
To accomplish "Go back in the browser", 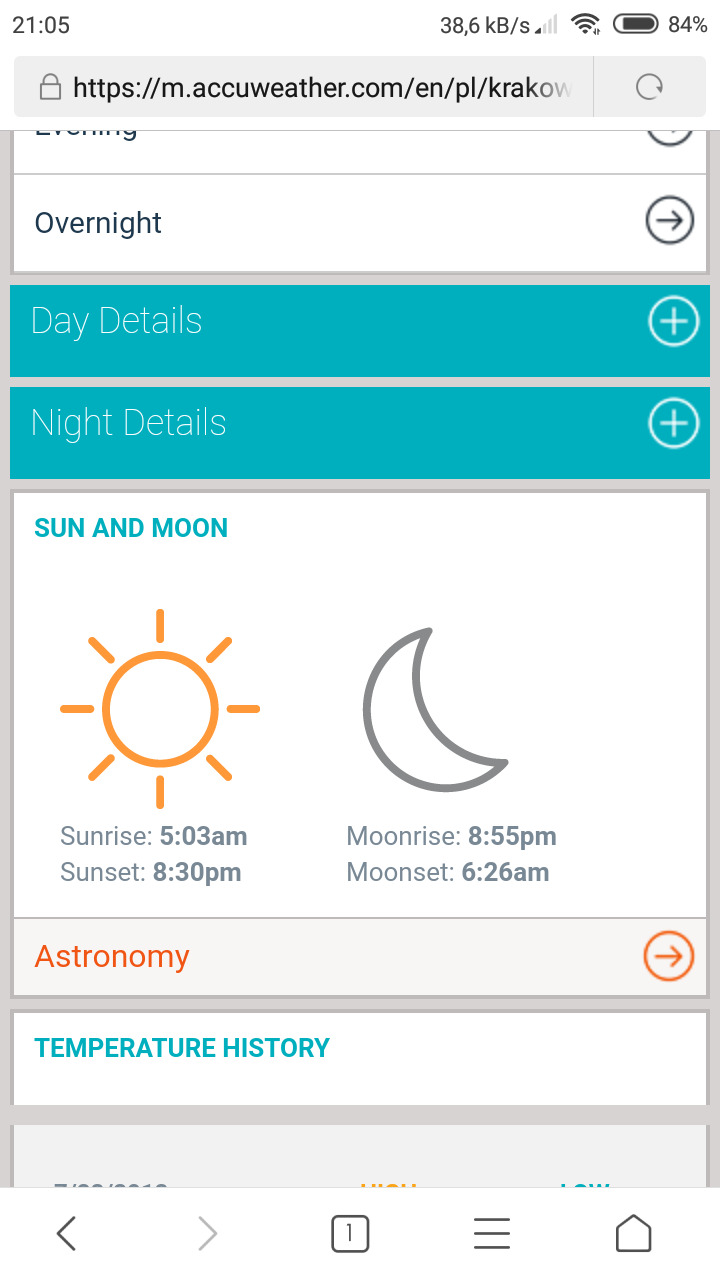I will coord(66,1234).
